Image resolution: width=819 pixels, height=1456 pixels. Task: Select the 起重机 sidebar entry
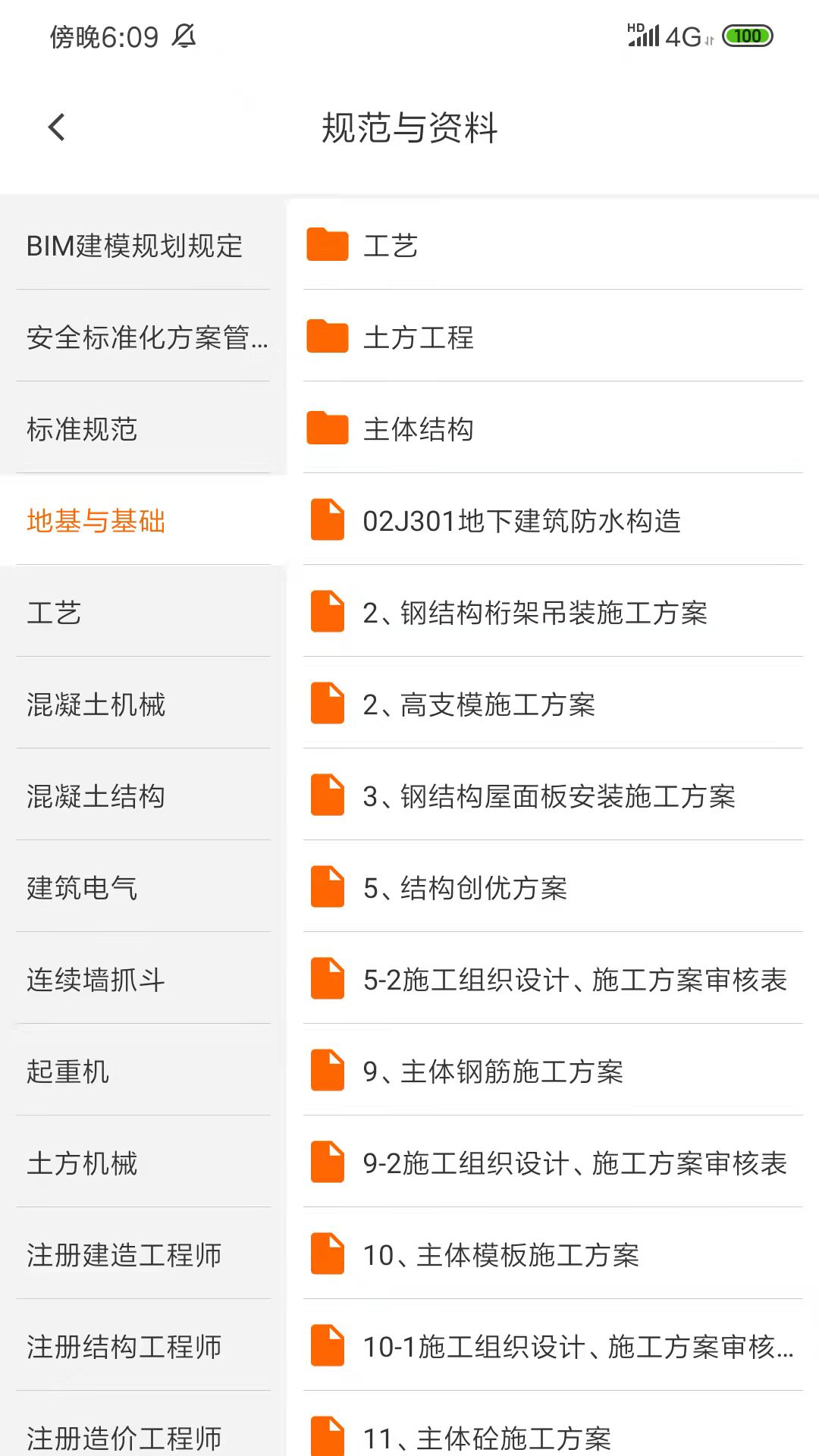pos(68,1072)
